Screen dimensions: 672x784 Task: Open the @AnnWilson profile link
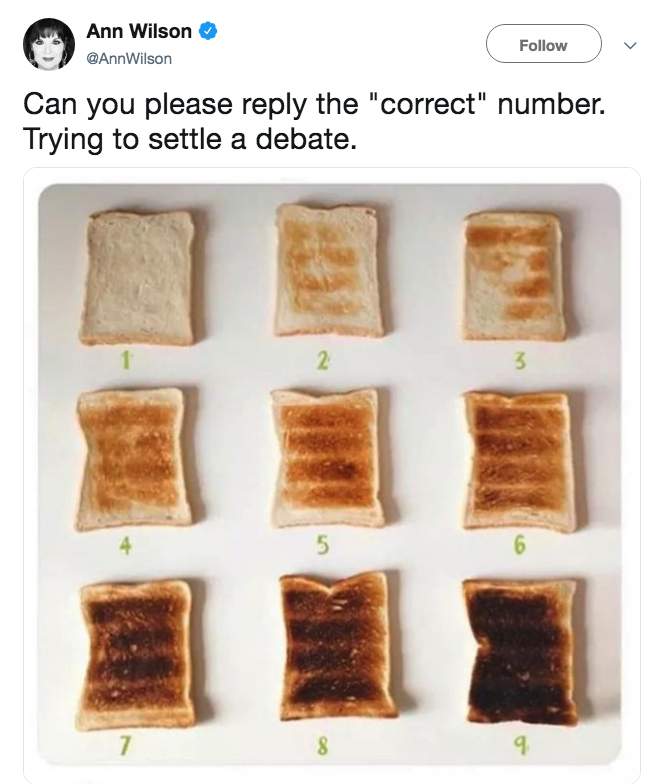tap(128, 59)
